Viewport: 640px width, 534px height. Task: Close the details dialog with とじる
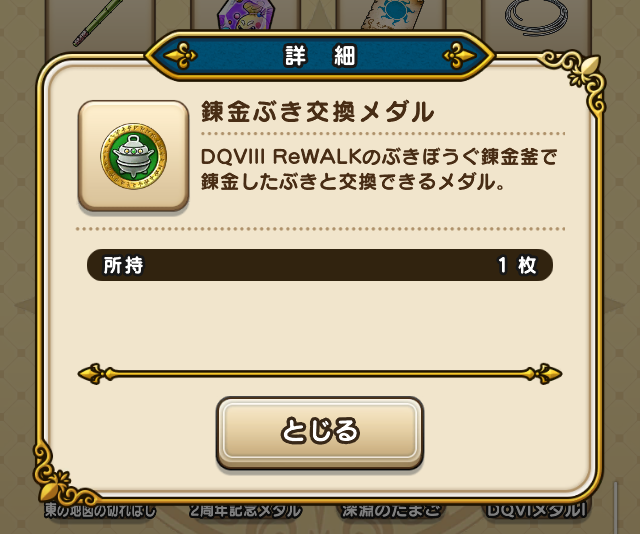coord(319,432)
